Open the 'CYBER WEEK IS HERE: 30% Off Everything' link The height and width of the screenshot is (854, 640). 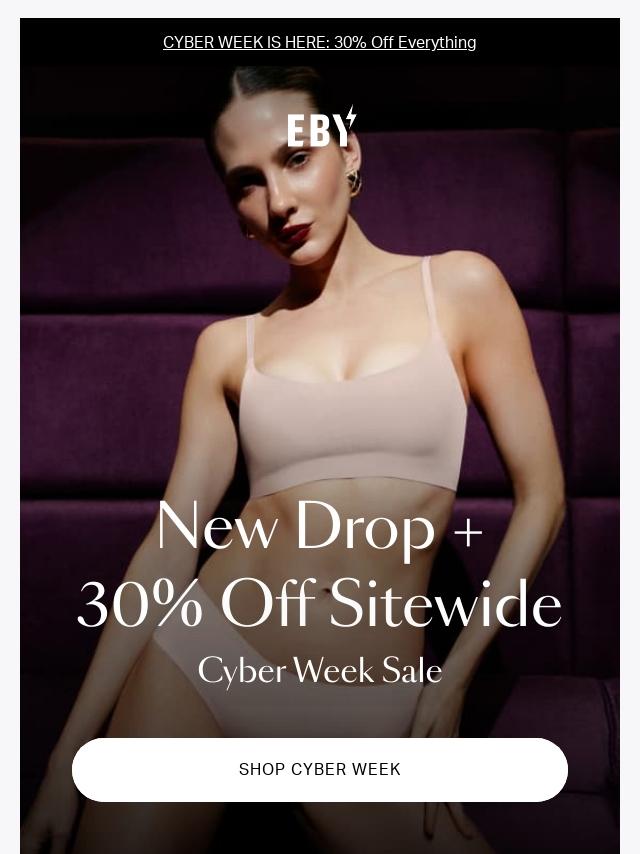click(319, 42)
